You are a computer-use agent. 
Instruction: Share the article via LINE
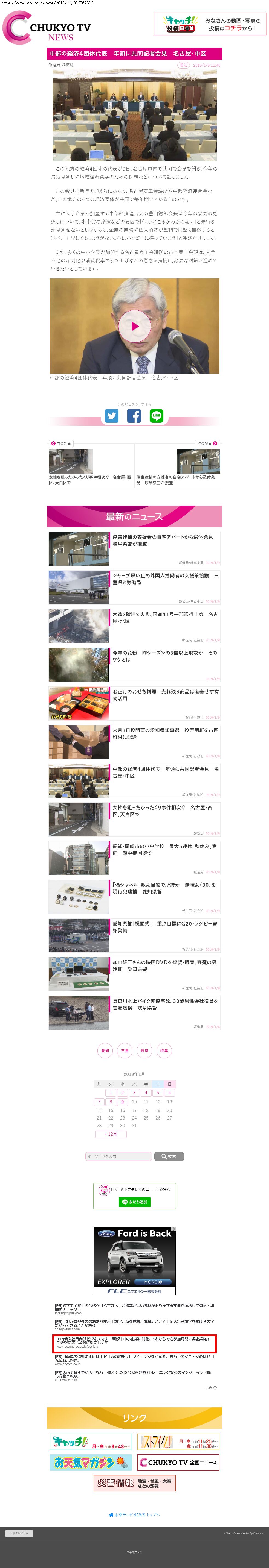(157, 416)
